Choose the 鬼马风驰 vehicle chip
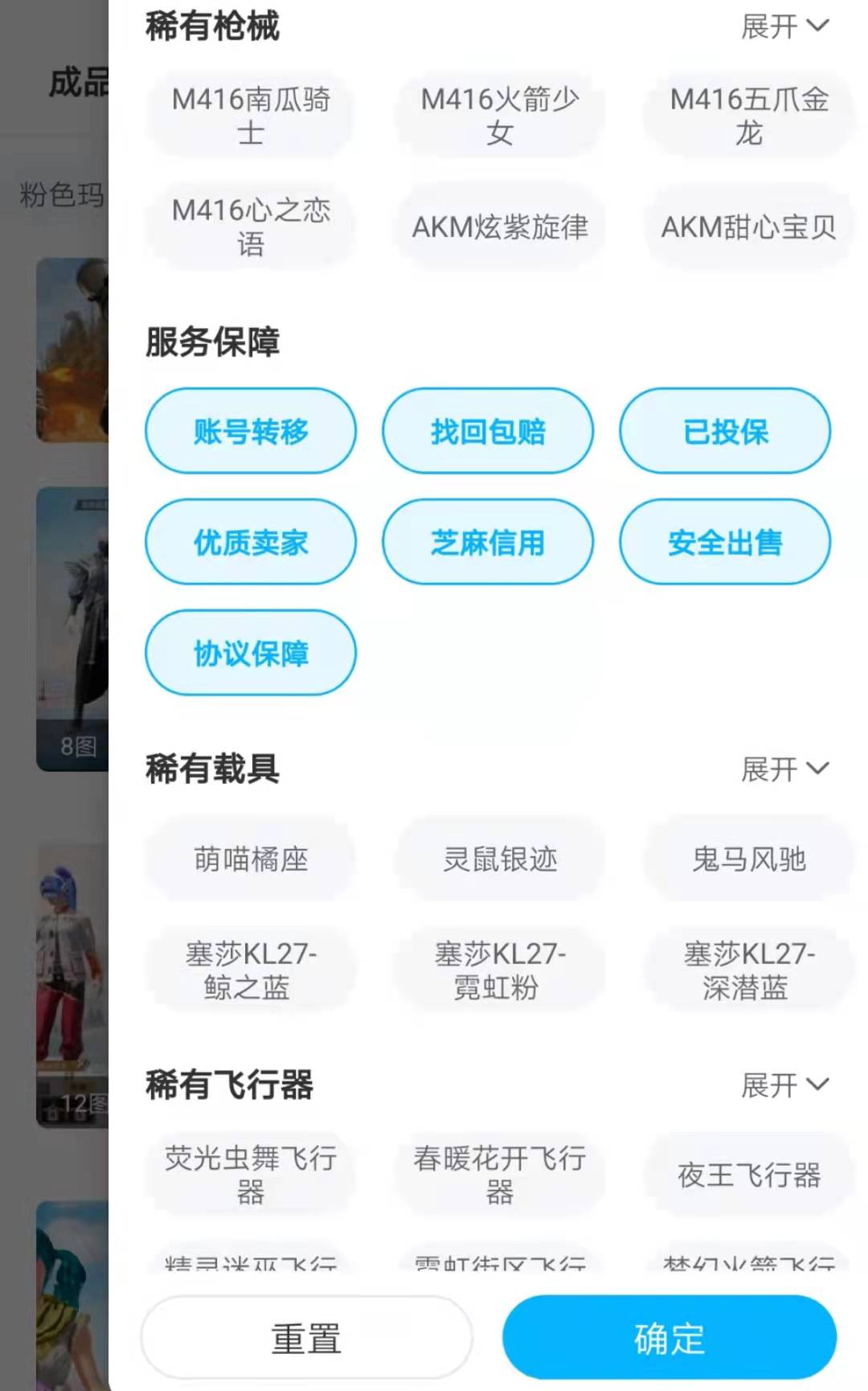Screen dimensions: 868x1391 click(x=748, y=860)
